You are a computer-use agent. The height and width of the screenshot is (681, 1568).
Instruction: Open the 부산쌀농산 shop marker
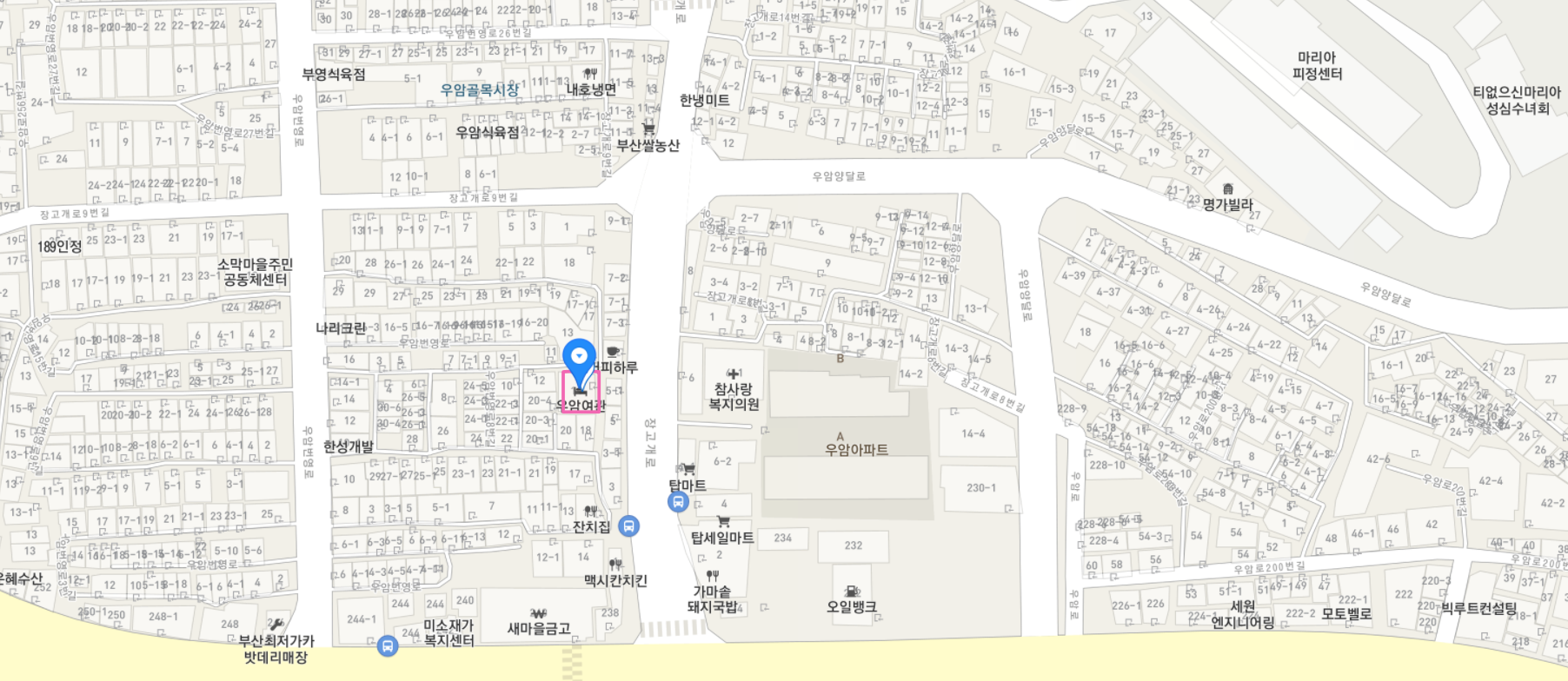pos(648,129)
